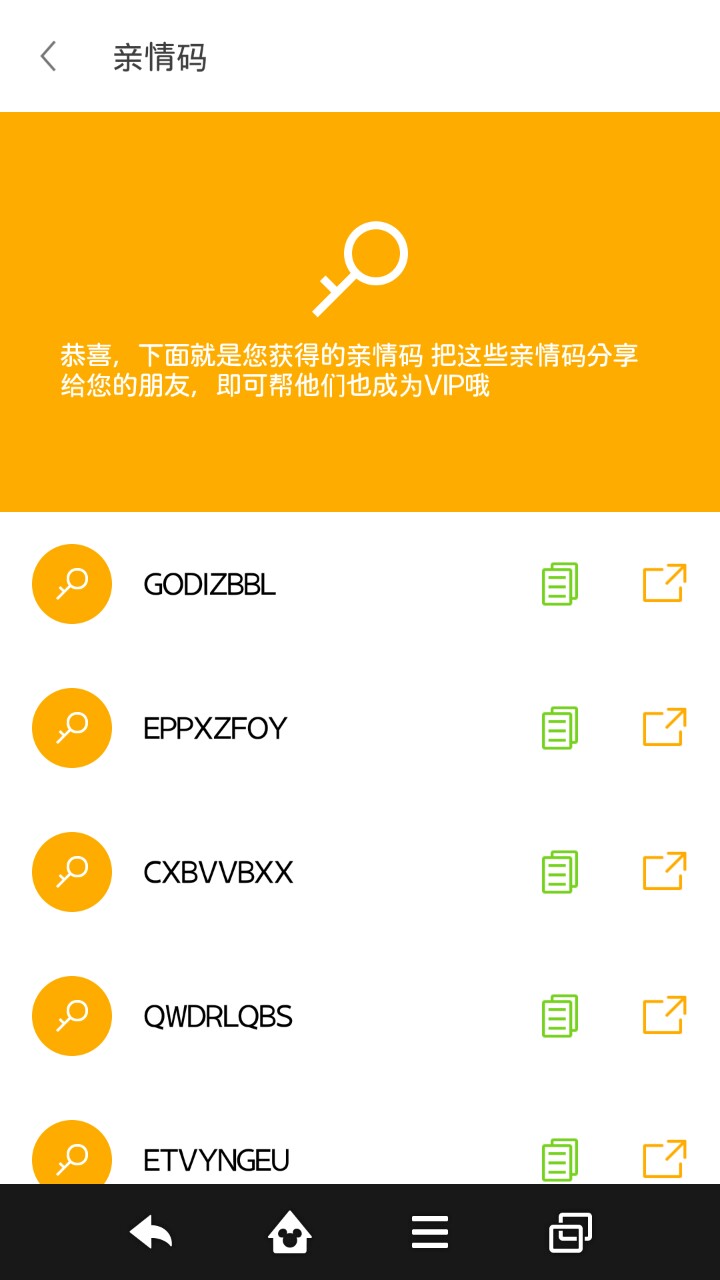Share the code ETVYNGEU
This screenshot has height=1280, width=720.
[x=664, y=1160]
